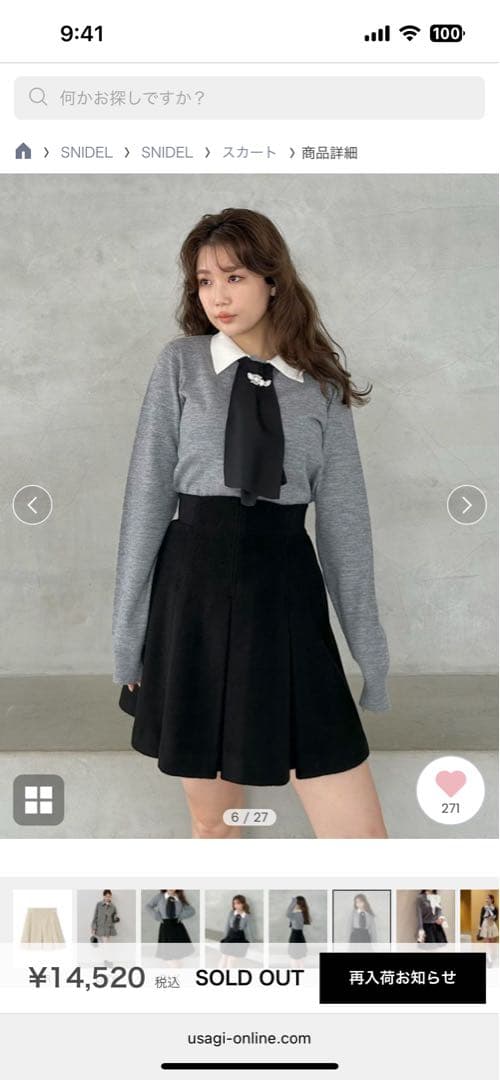The width and height of the screenshot is (500, 1080).
Task: Show the previous product photo
Action: click(32, 505)
